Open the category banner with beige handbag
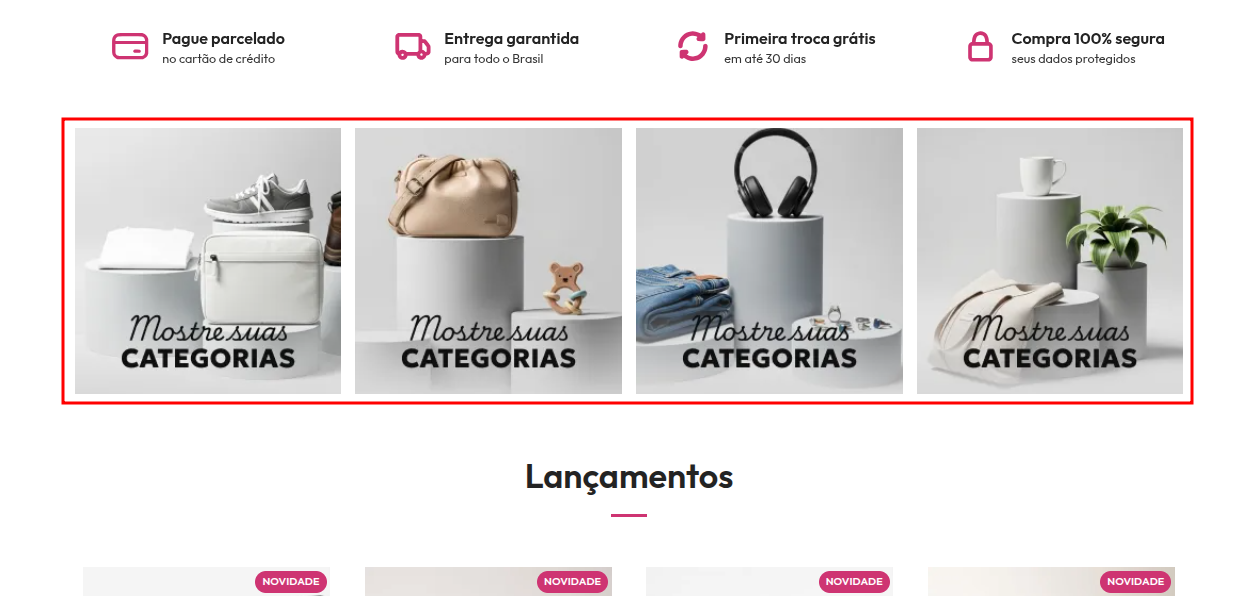1252x596 pixels. point(488,260)
